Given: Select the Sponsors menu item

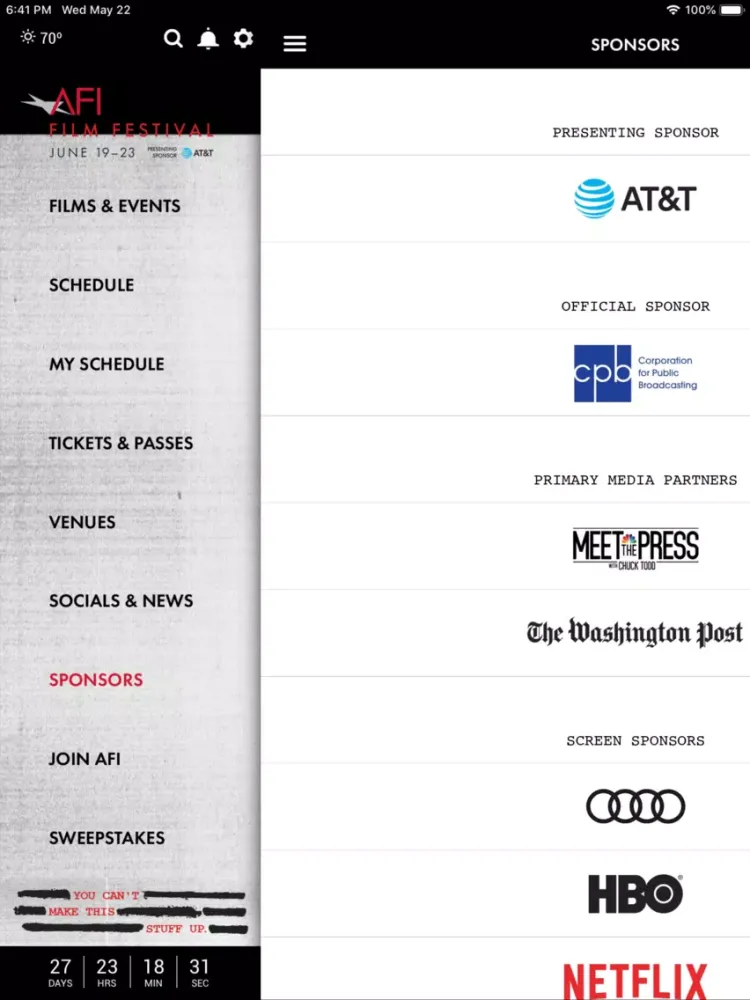Looking at the screenshot, I should [96, 680].
